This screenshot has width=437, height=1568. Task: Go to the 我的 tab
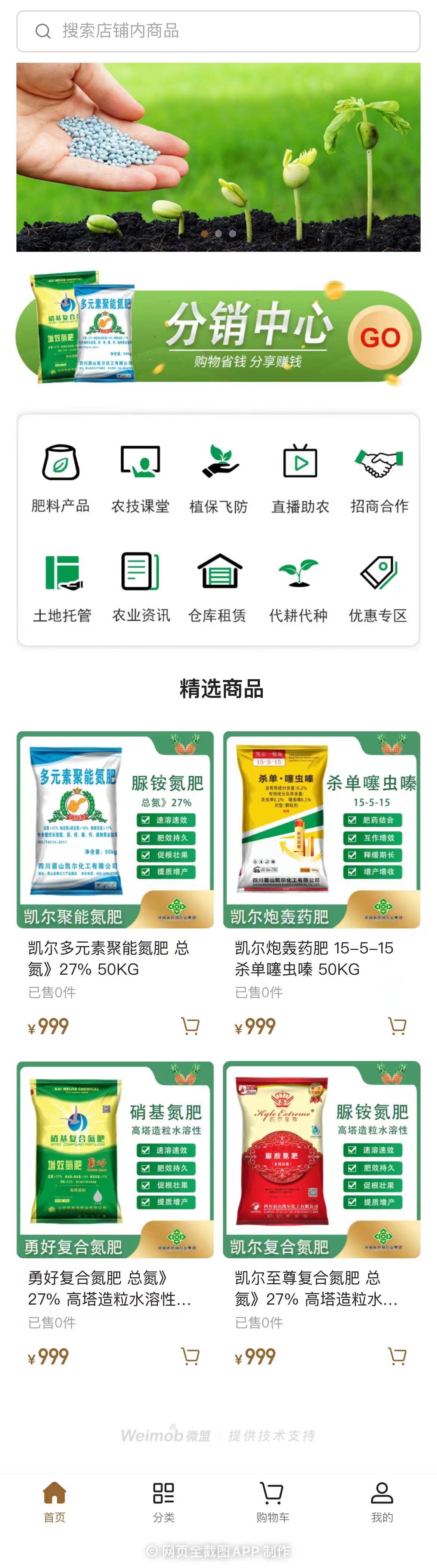(x=382, y=1501)
